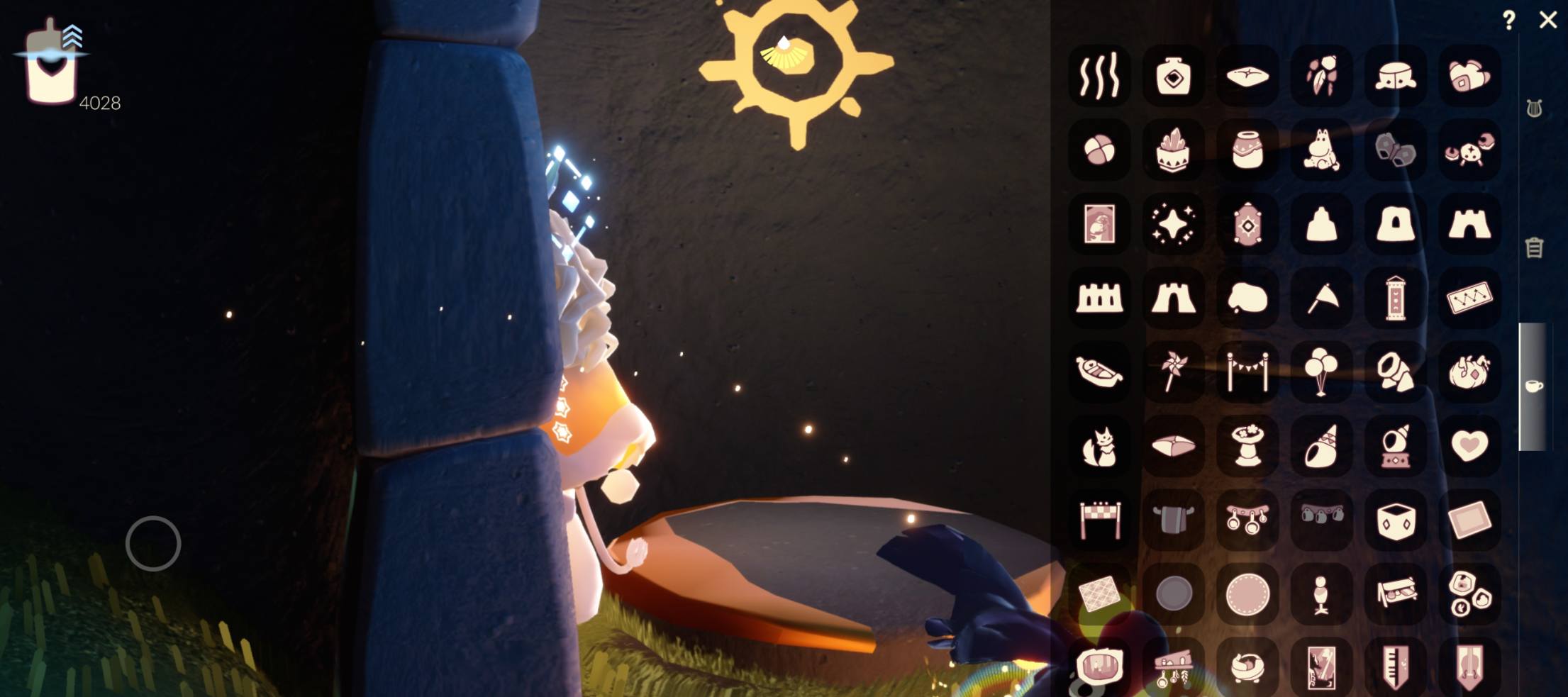Switch to the clipboard category tab
The image size is (1568, 697).
pyautogui.click(x=1534, y=247)
